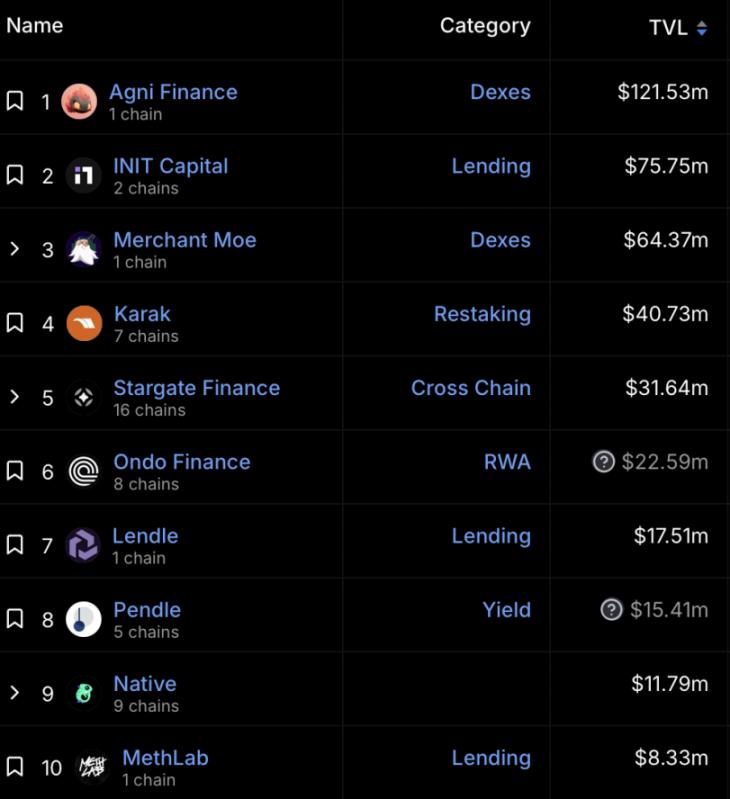Screen dimensions: 730x799
Task: Open the RWA category link
Action: [x=507, y=462]
